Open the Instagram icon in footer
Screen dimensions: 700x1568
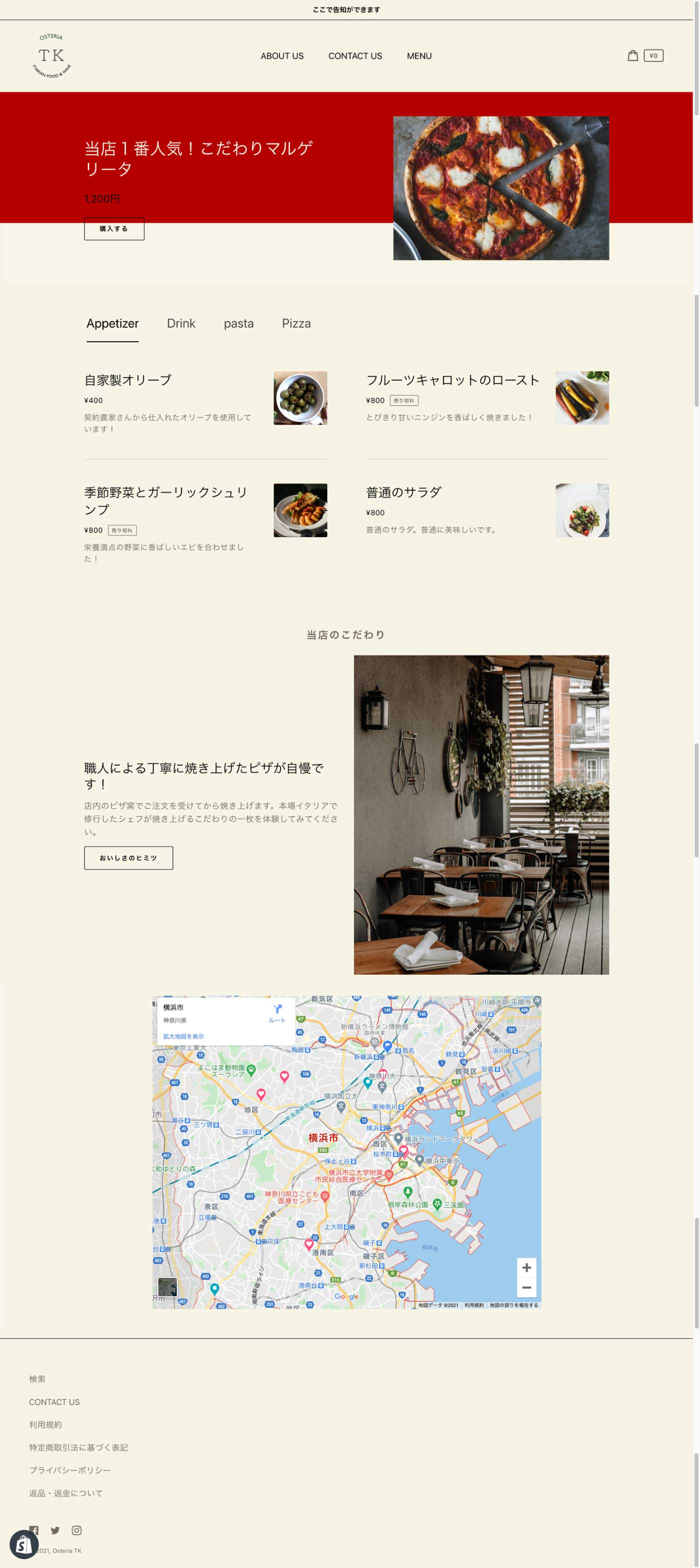point(77,1530)
